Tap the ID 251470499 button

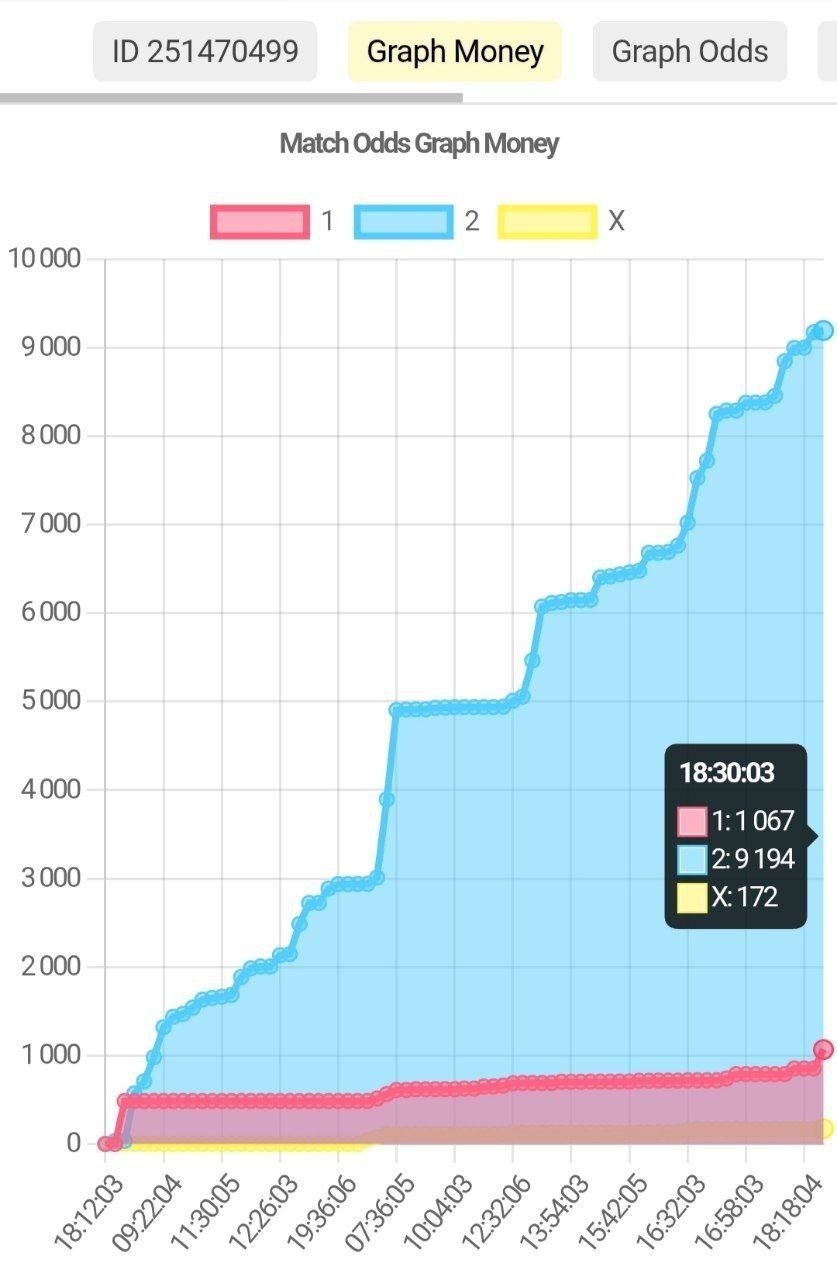click(x=205, y=51)
